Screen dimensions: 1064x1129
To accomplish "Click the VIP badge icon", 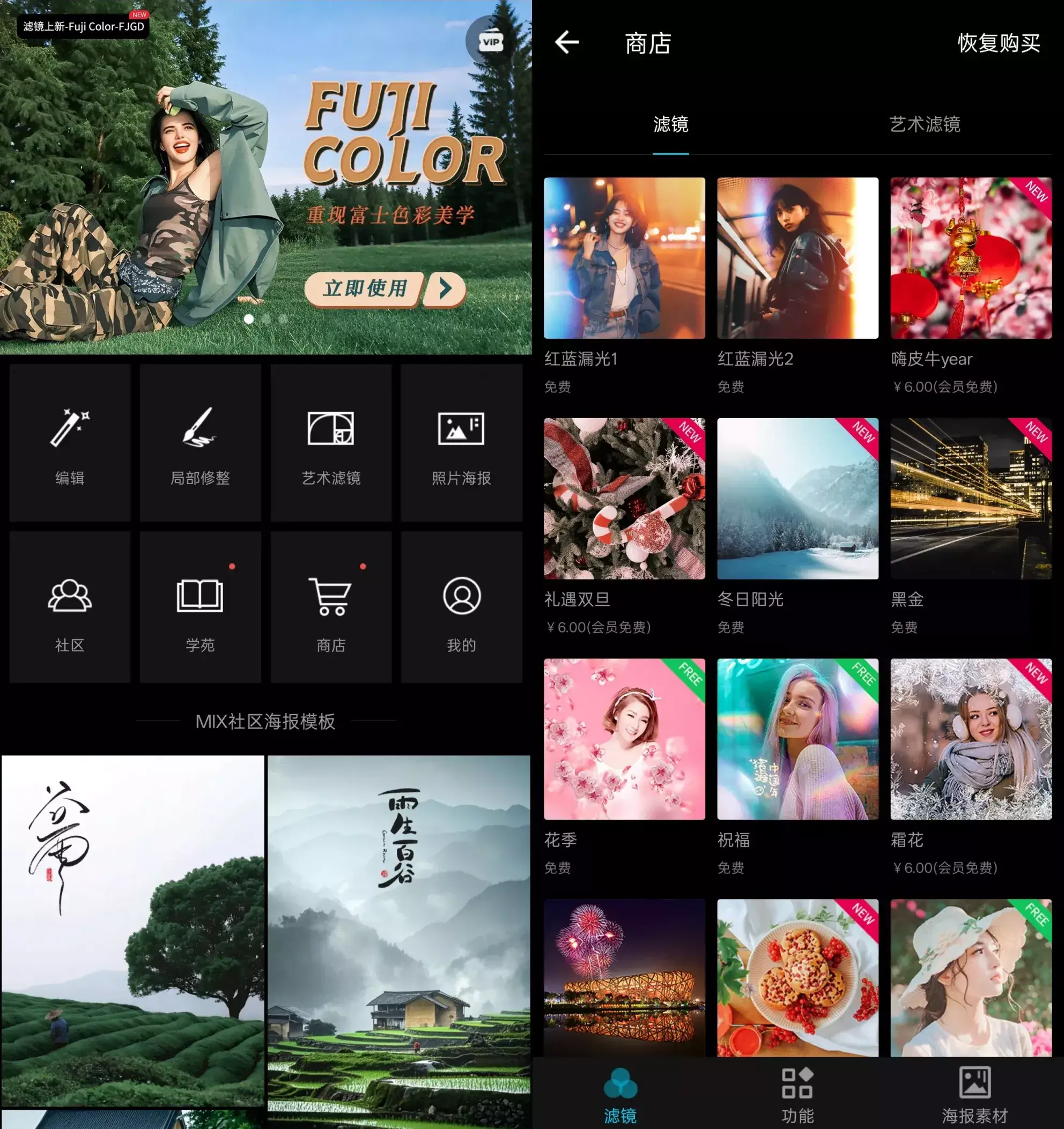I will [490, 41].
